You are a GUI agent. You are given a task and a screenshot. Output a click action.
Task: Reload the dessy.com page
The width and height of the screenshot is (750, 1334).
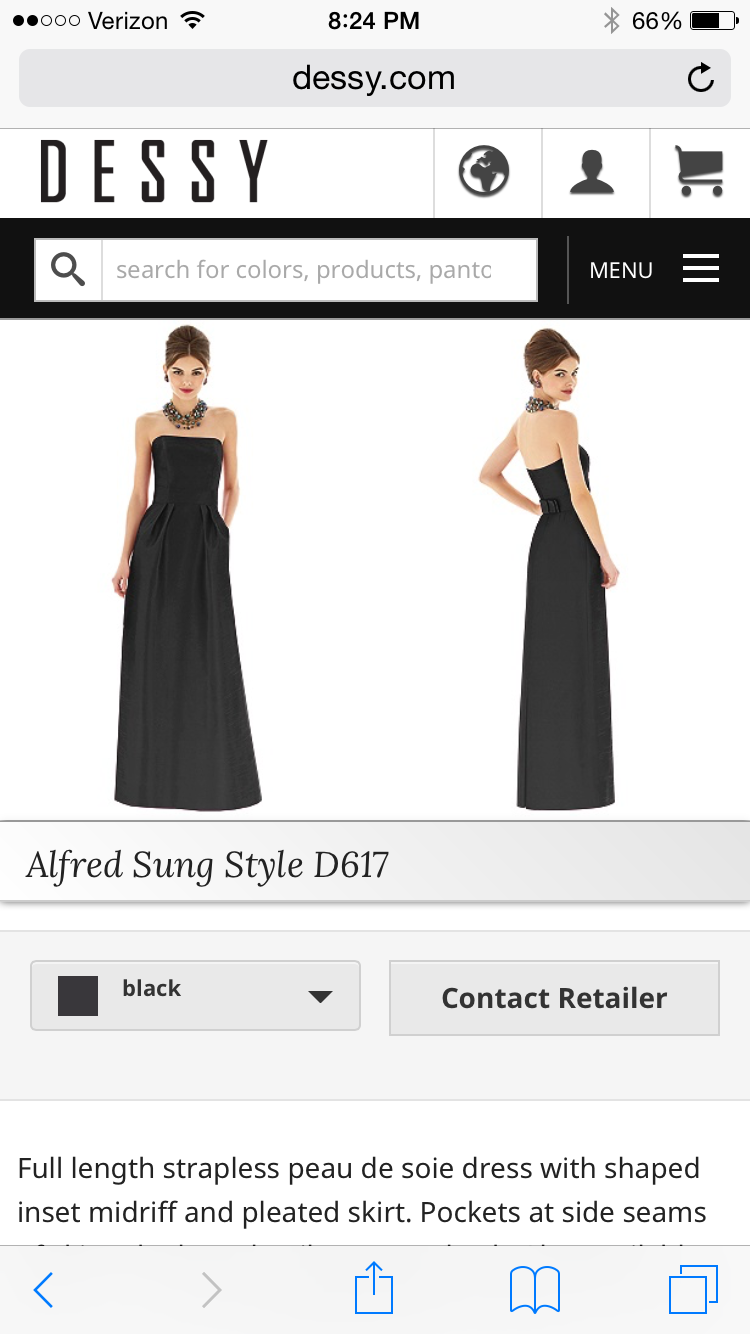[701, 78]
